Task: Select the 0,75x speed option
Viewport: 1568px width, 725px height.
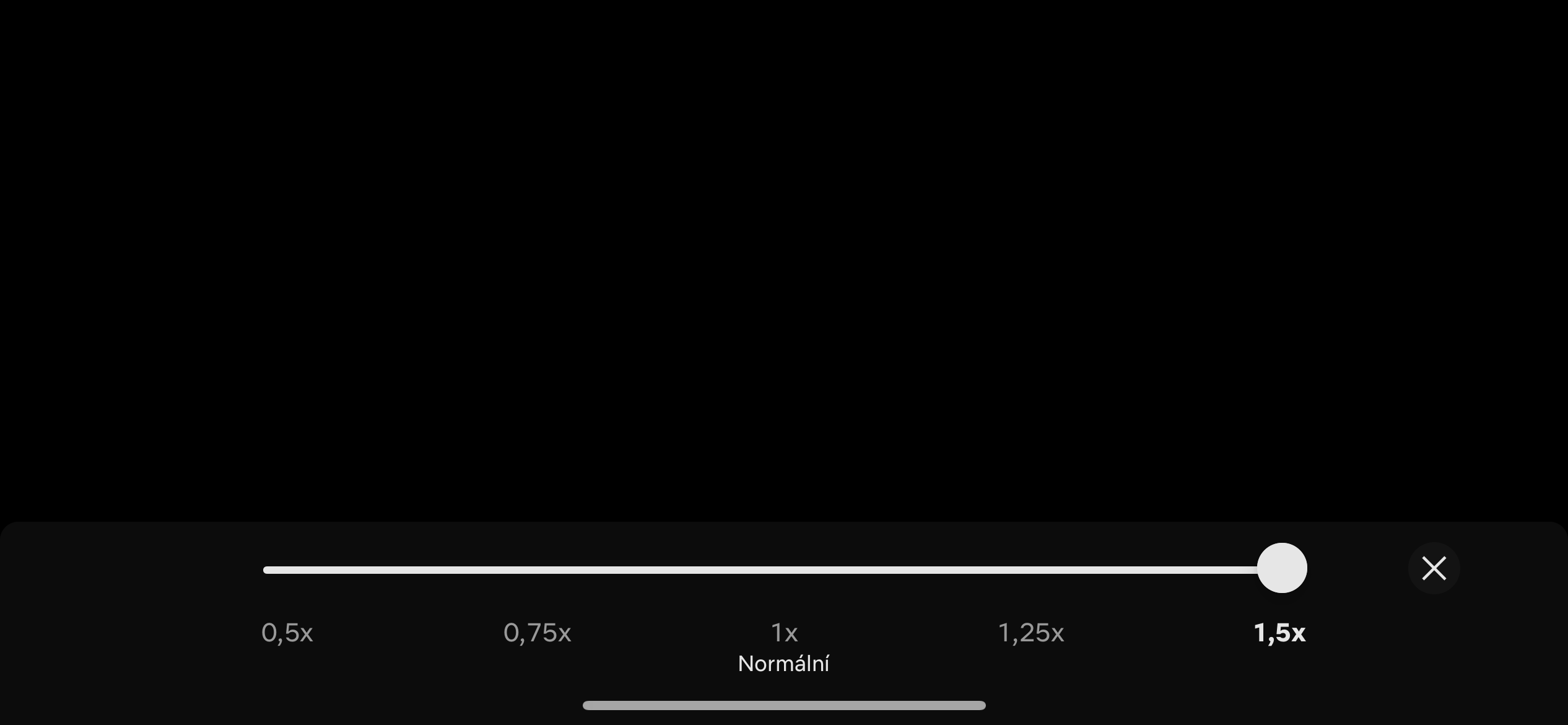Action: pos(537,633)
